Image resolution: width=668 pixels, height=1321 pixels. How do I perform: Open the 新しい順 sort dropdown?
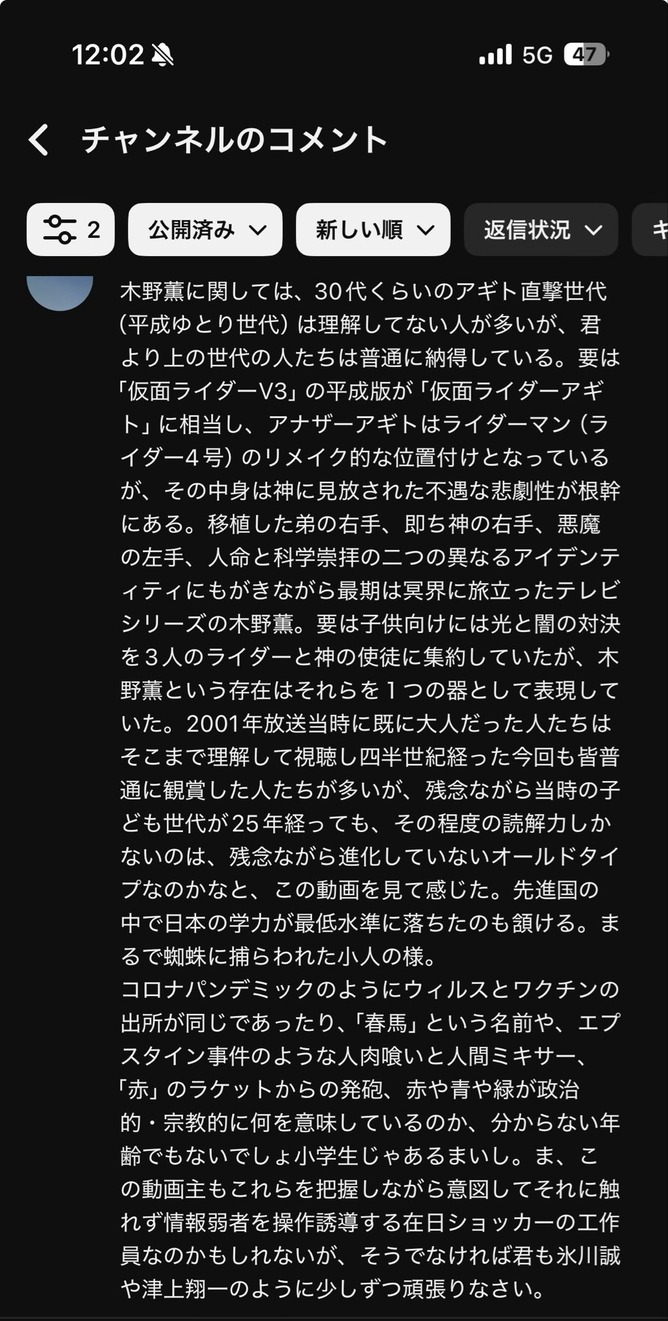(x=373, y=230)
